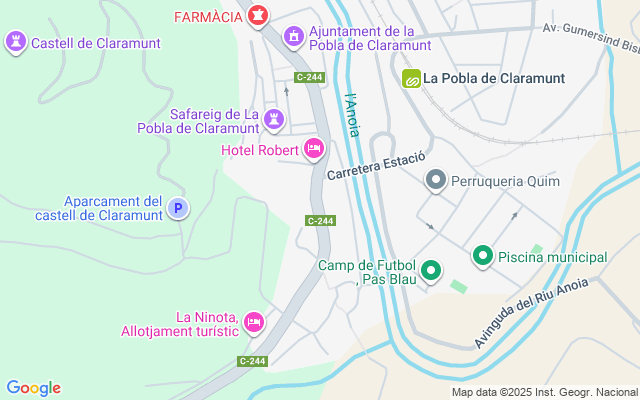Select the Hotel Robert marker

[314, 149]
